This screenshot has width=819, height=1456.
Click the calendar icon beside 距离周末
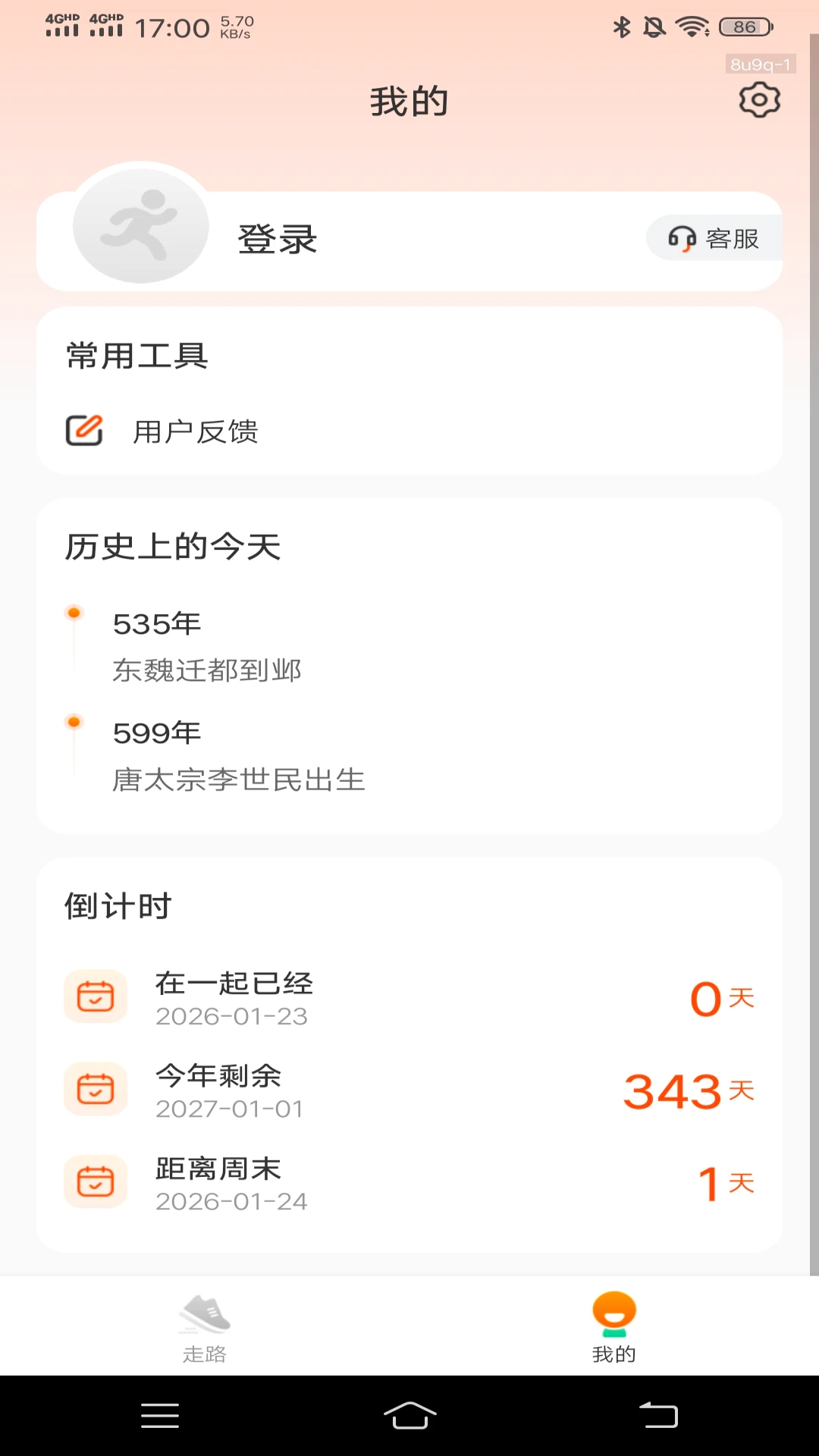(96, 1182)
